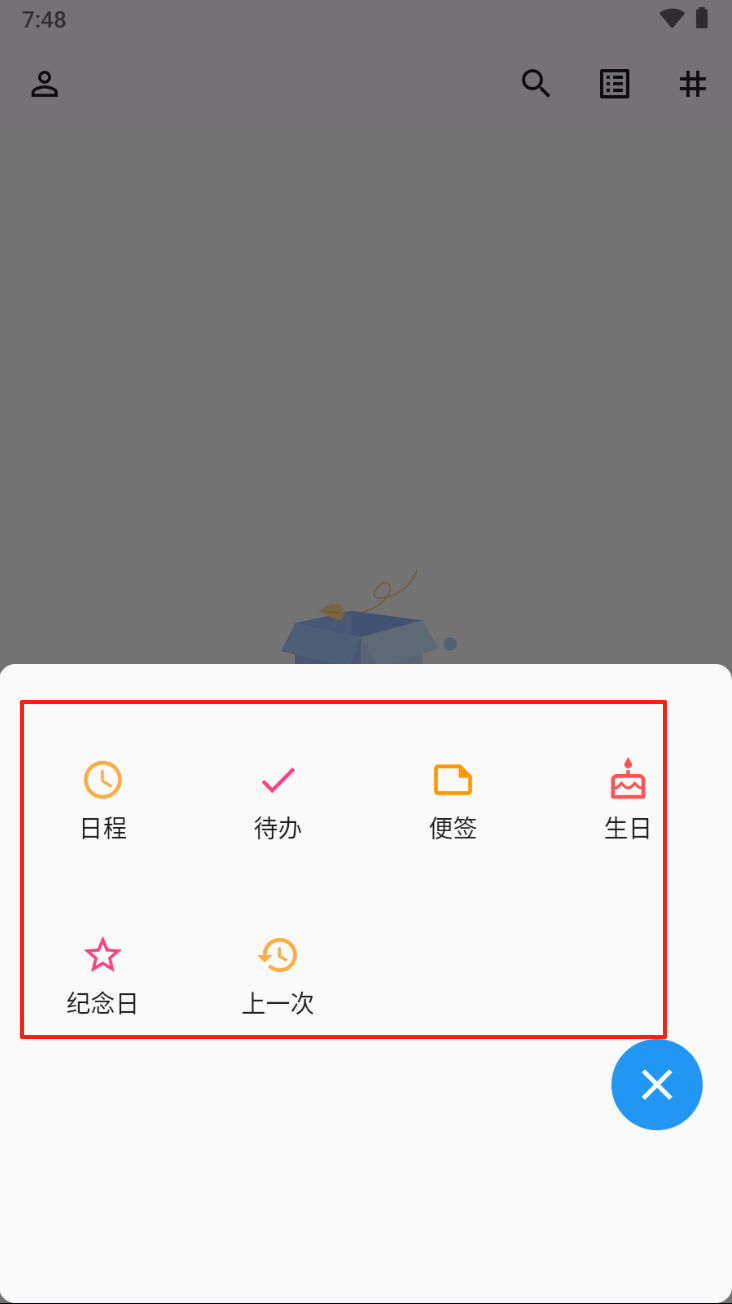Close the creation sheet with X button
This screenshot has height=1304, width=732.
point(657,1084)
